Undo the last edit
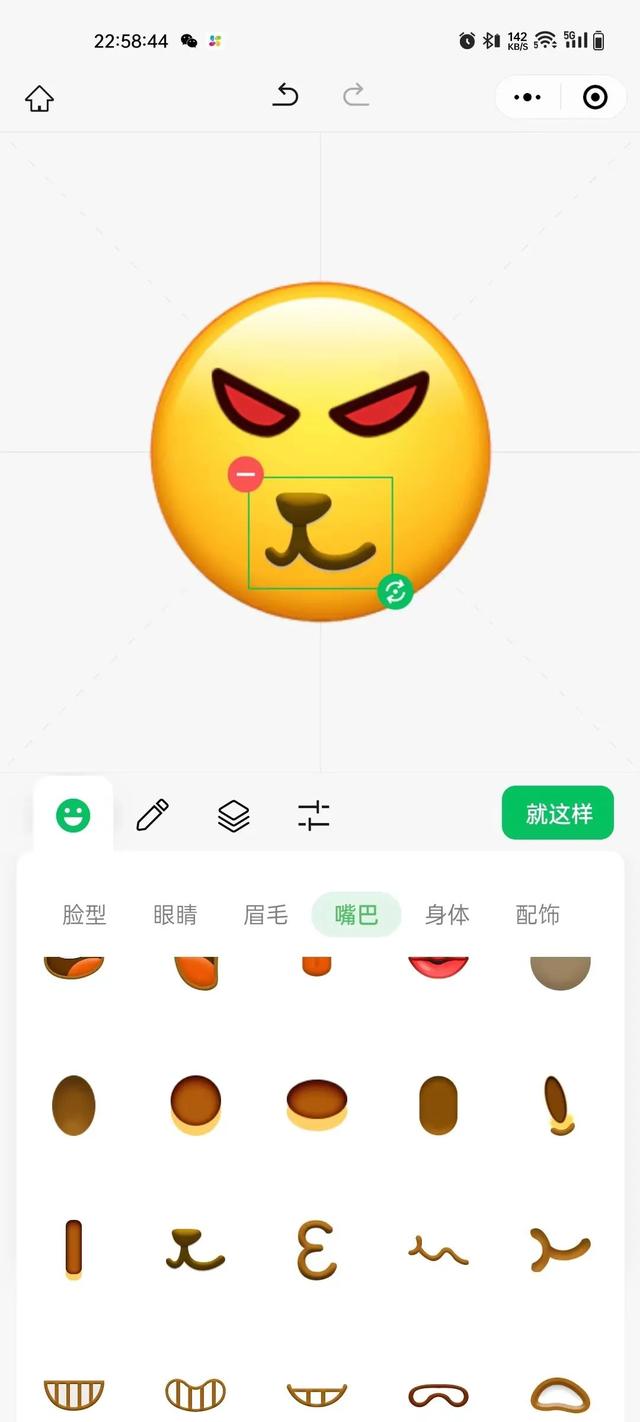This screenshot has height=1422, width=640. coord(286,96)
